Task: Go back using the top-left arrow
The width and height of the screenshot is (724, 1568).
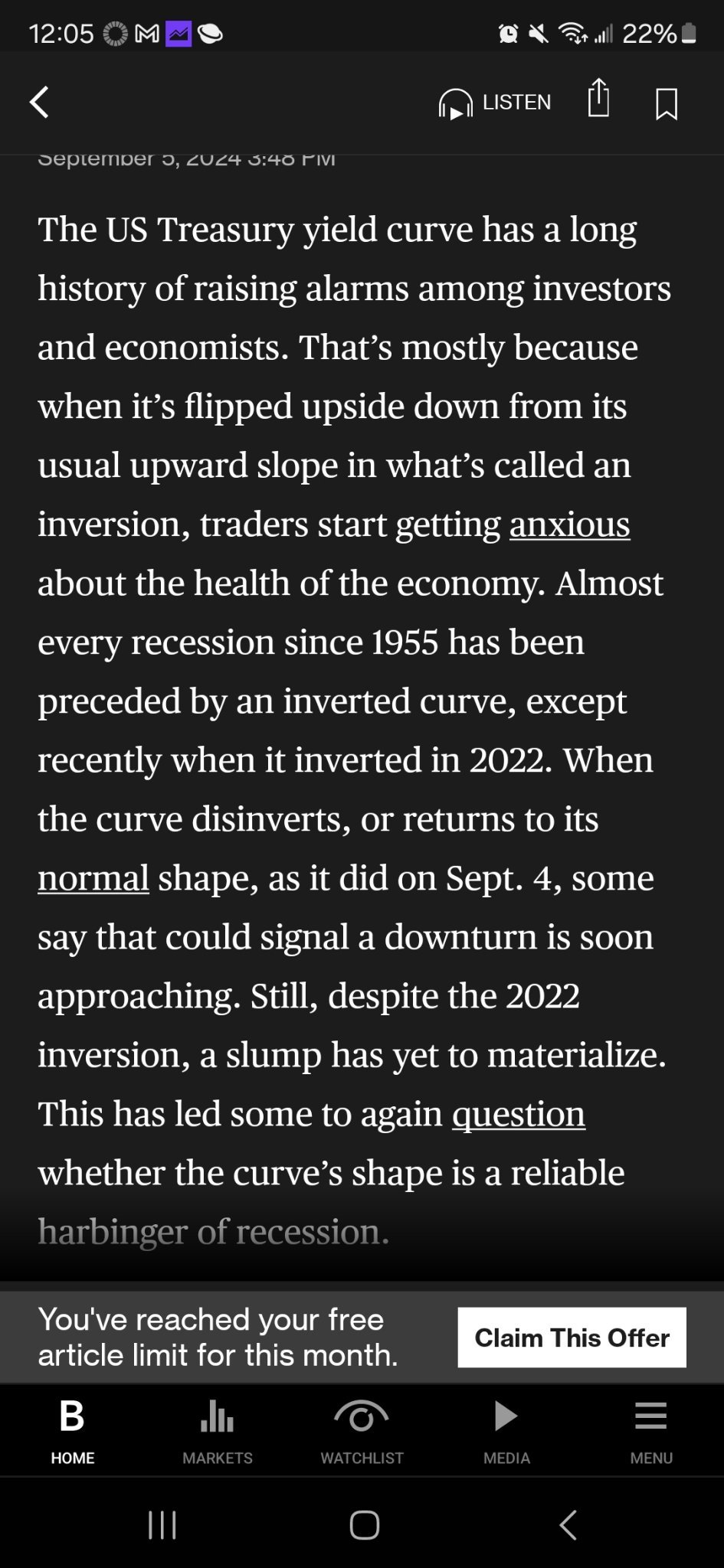Action: (39, 102)
